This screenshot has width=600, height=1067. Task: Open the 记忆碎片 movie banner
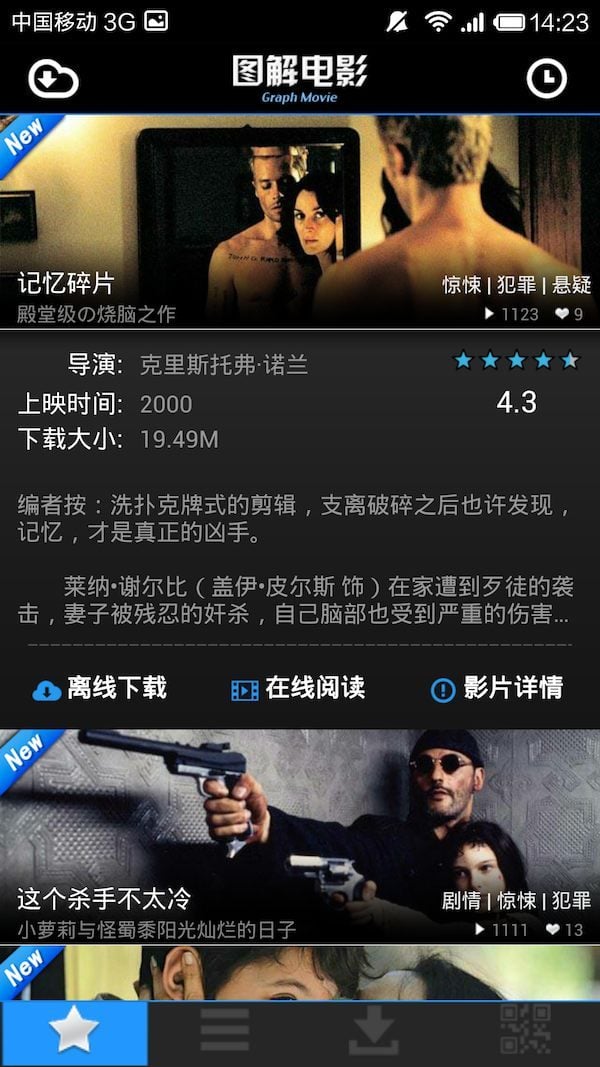click(300, 220)
